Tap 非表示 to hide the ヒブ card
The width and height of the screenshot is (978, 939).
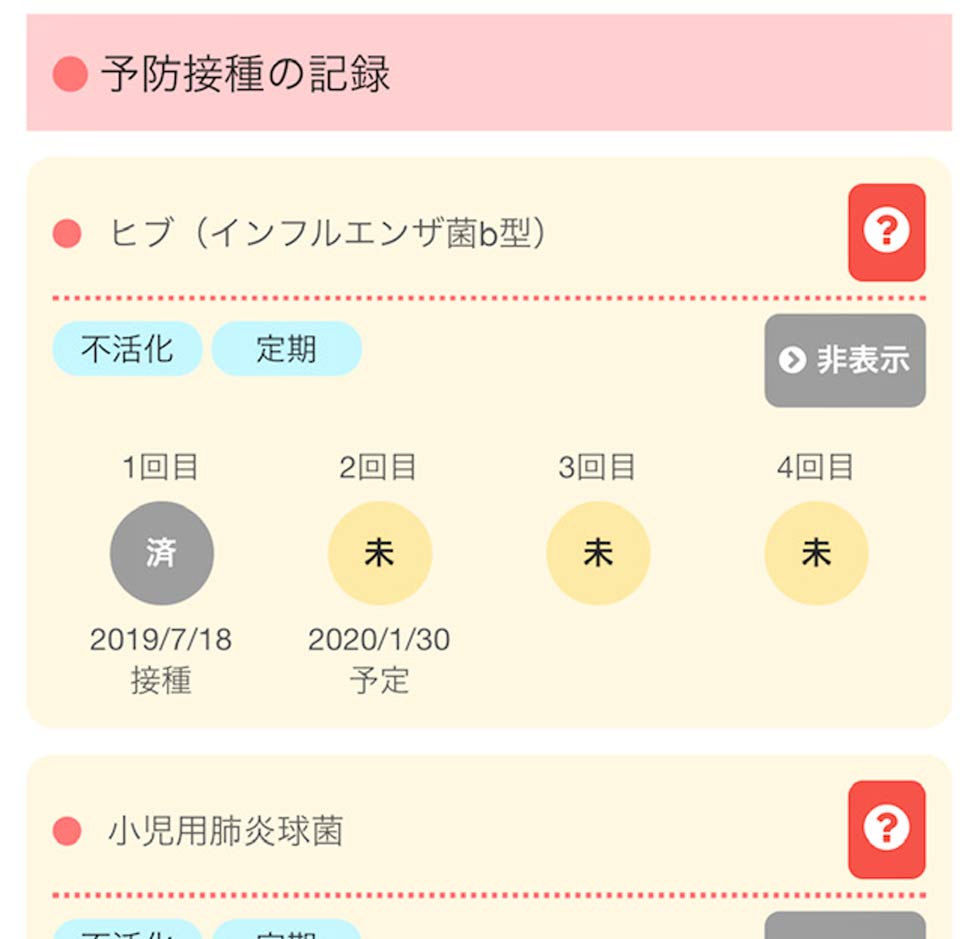click(845, 360)
